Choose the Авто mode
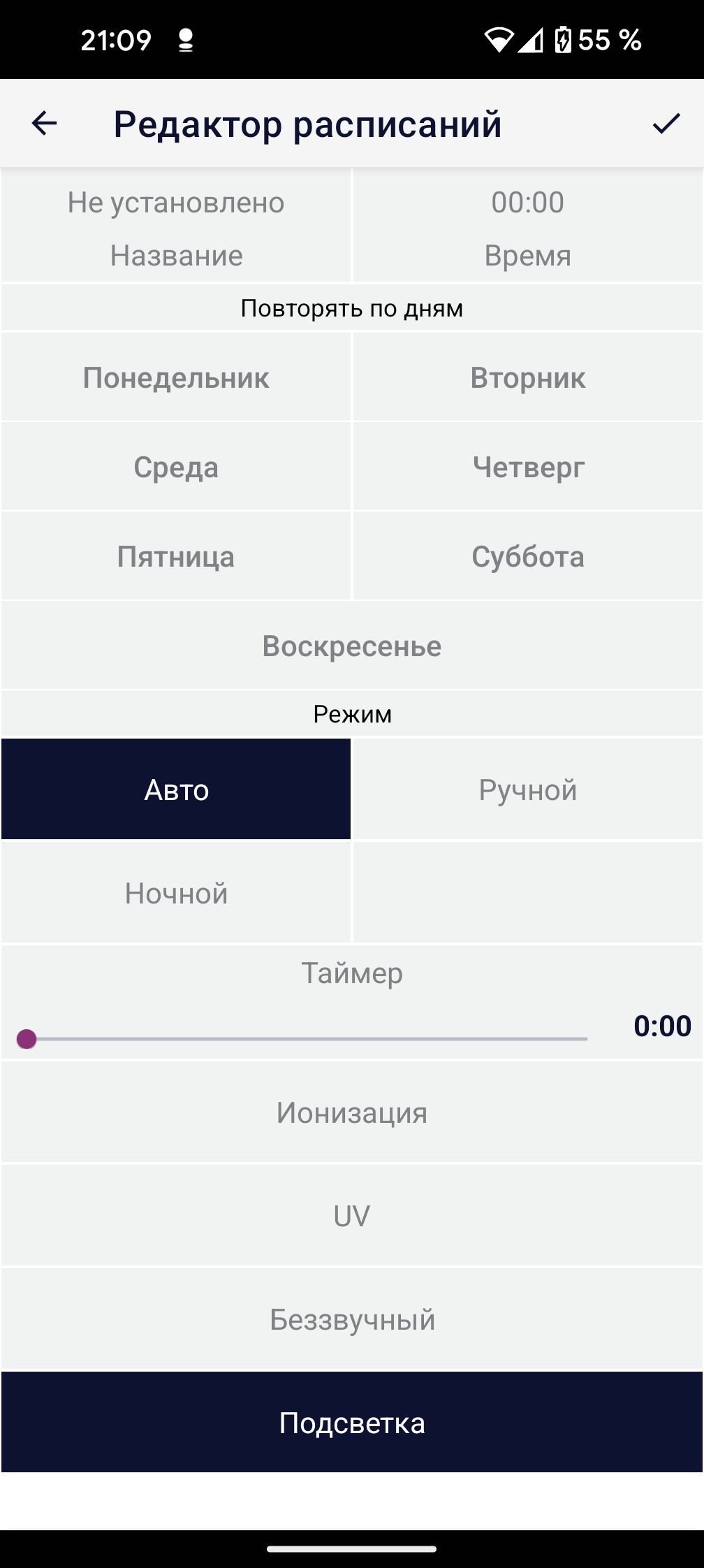This screenshot has height=1568, width=704. point(176,790)
